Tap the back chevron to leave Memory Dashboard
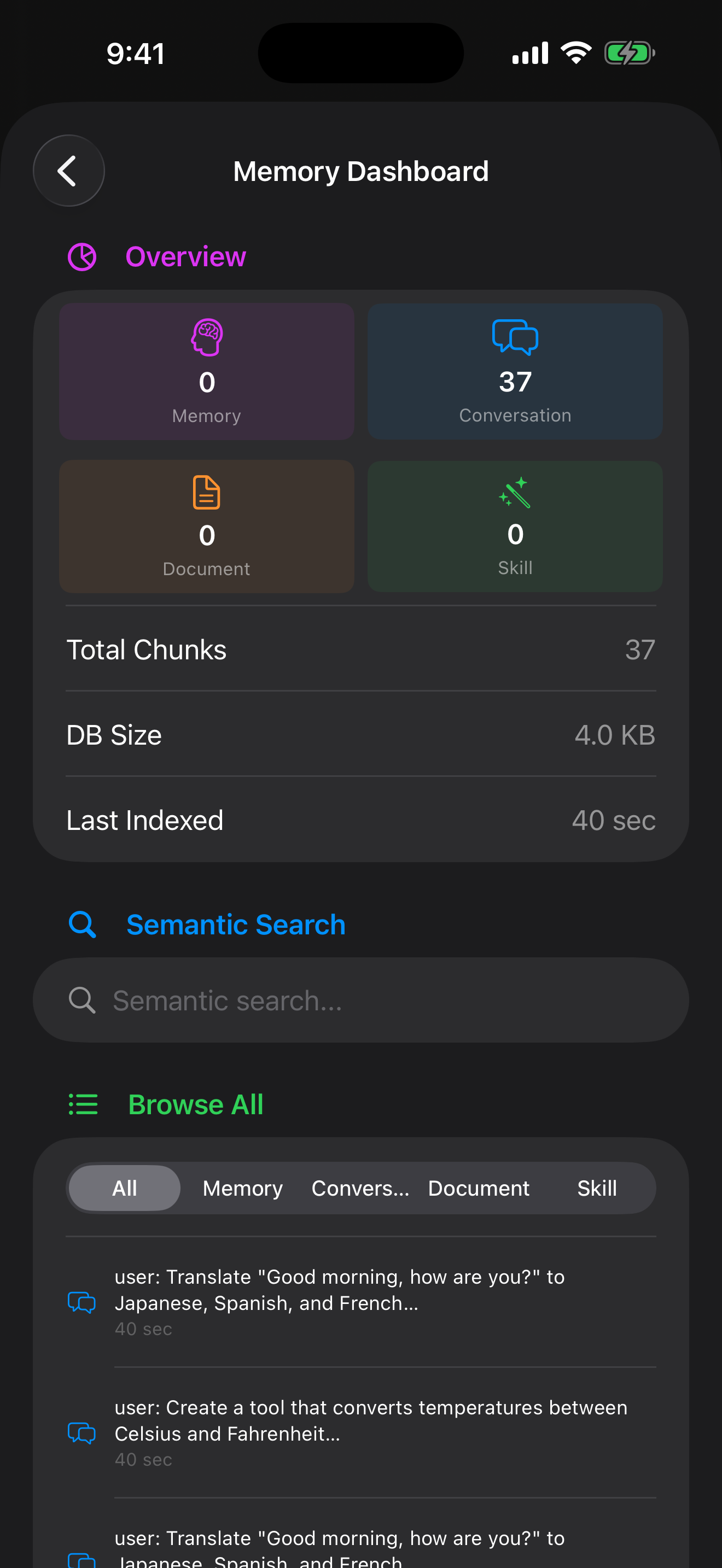This screenshot has height=1568, width=722. pyautogui.click(x=68, y=171)
